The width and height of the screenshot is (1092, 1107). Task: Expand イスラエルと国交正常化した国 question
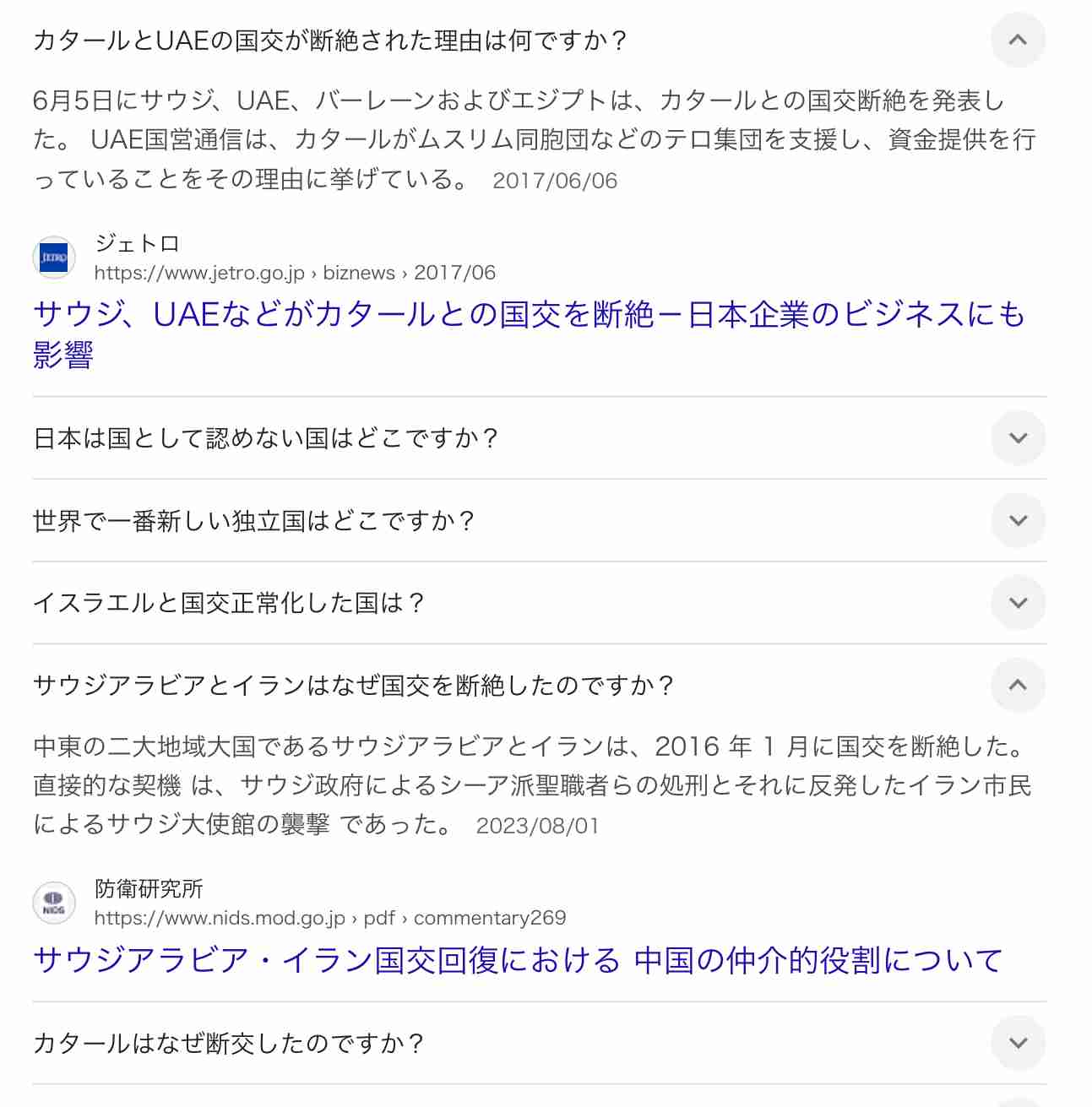pyautogui.click(x=1018, y=603)
